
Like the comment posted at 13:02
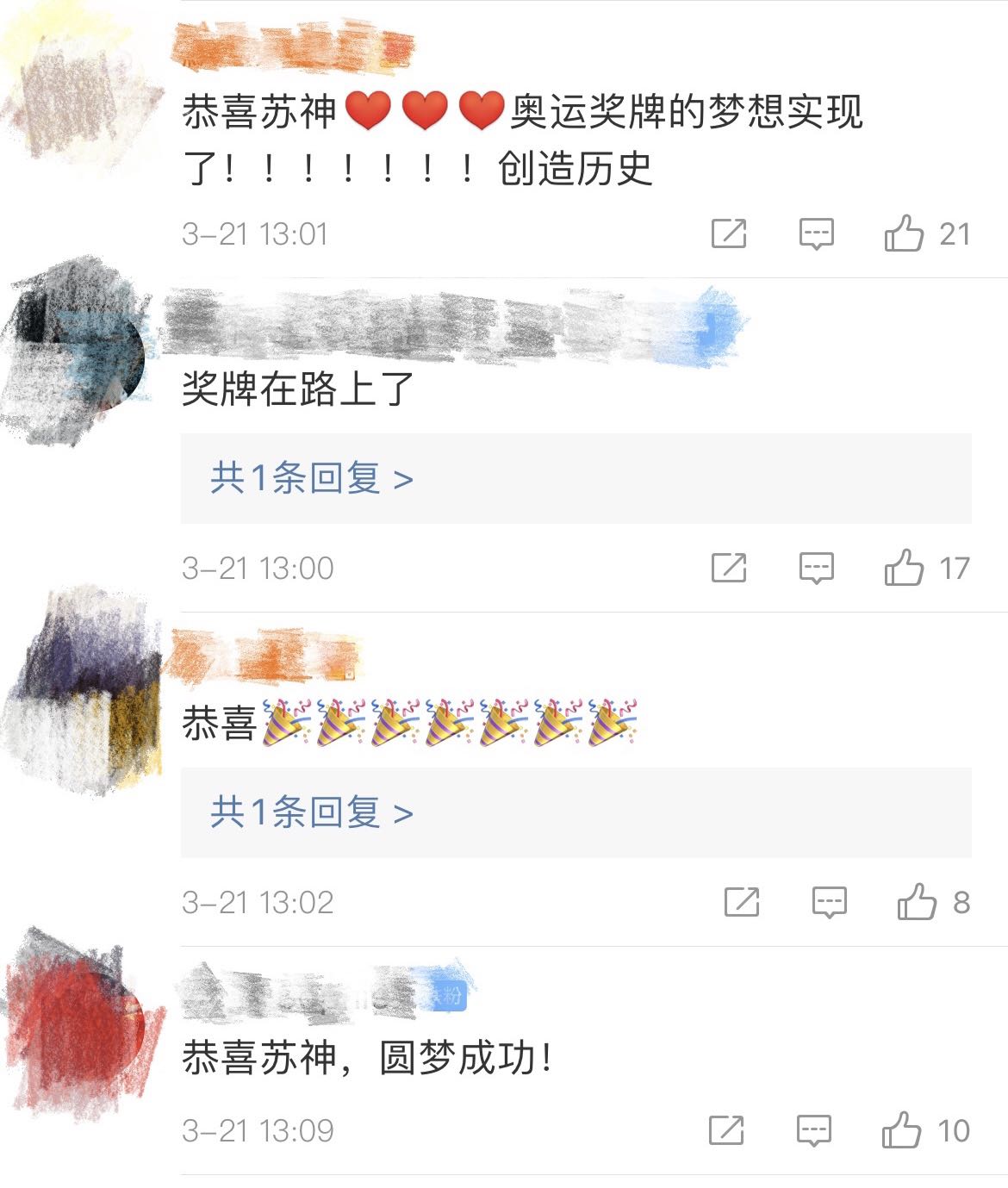pos(917,902)
